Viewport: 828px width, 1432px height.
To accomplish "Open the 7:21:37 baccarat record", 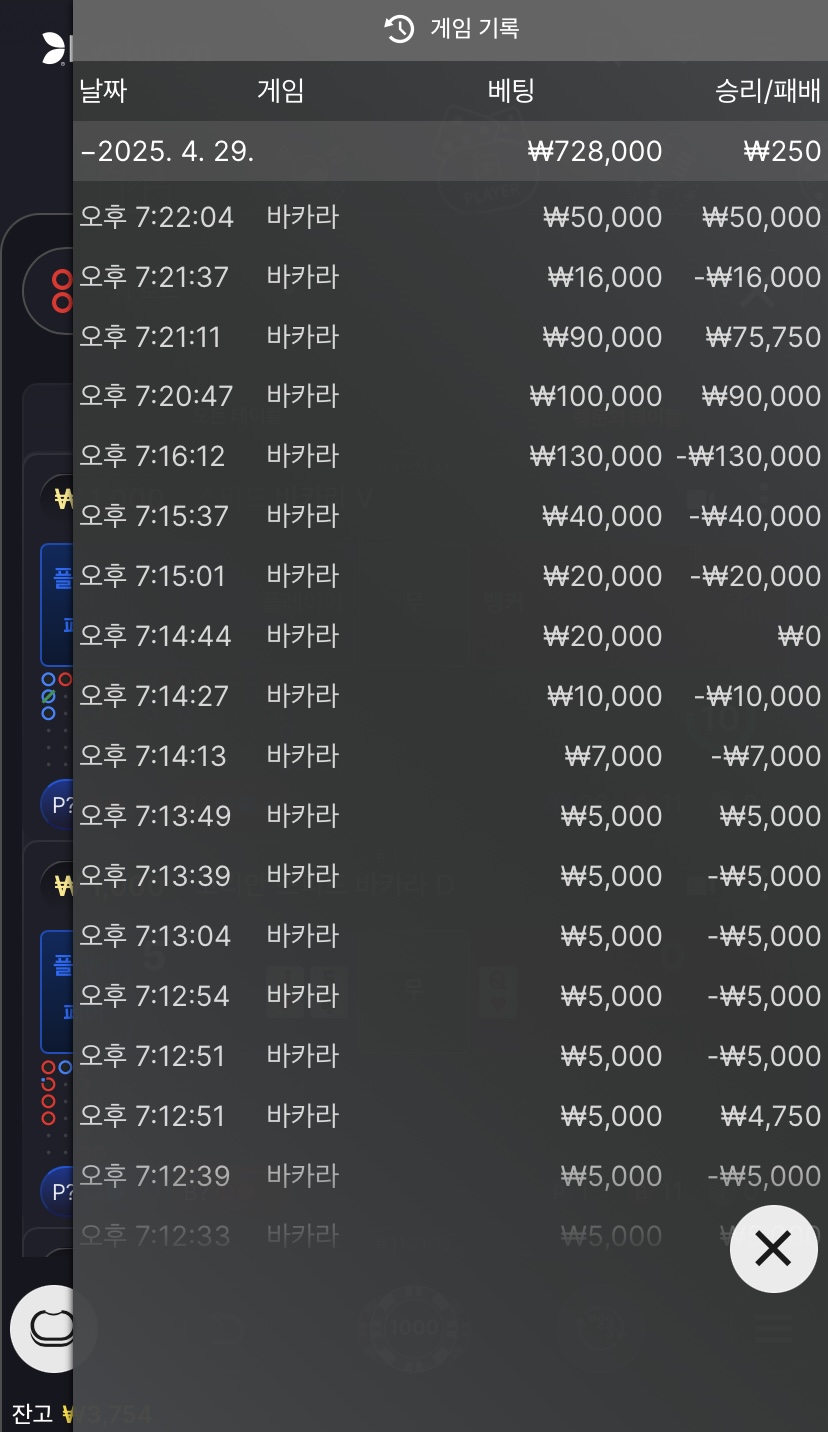I will (x=450, y=277).
